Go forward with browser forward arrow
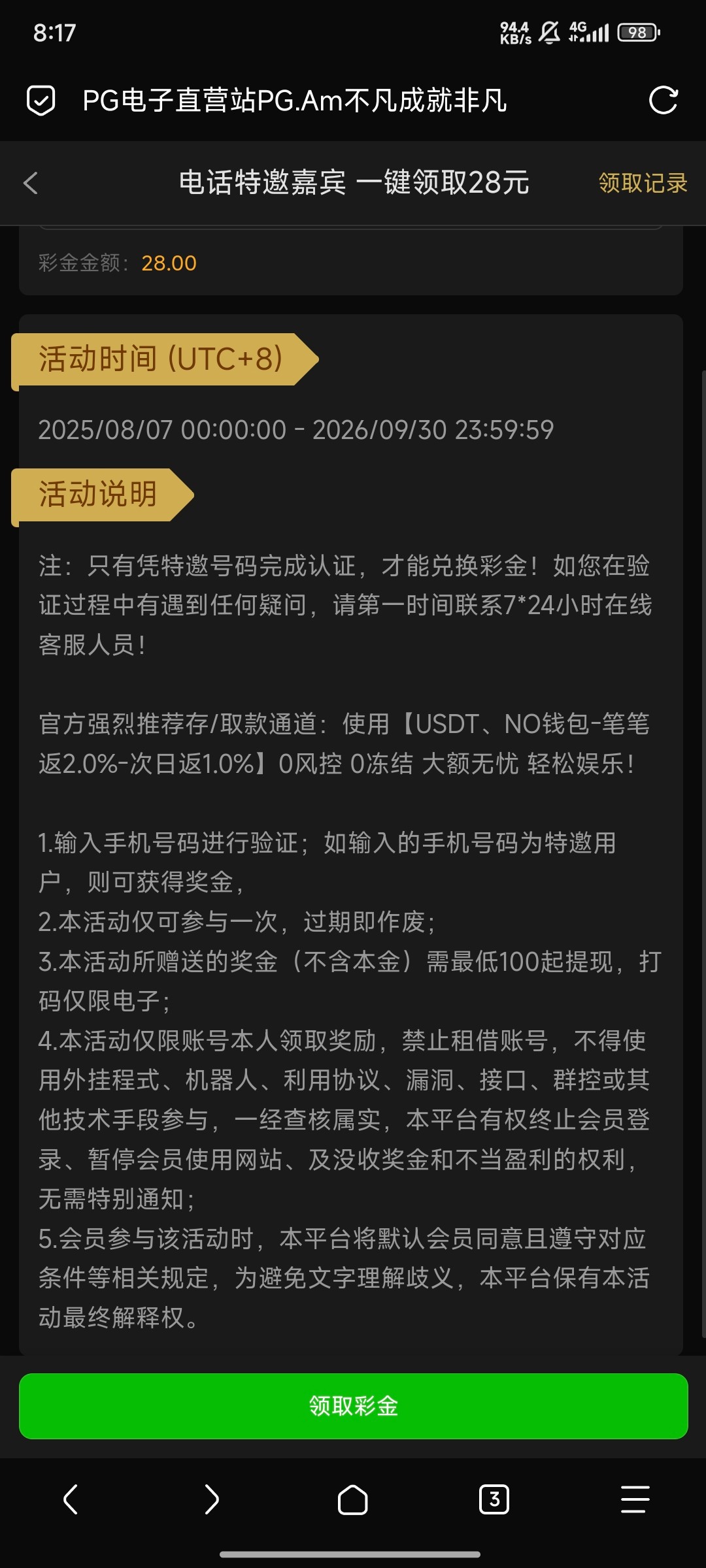 click(x=212, y=1499)
